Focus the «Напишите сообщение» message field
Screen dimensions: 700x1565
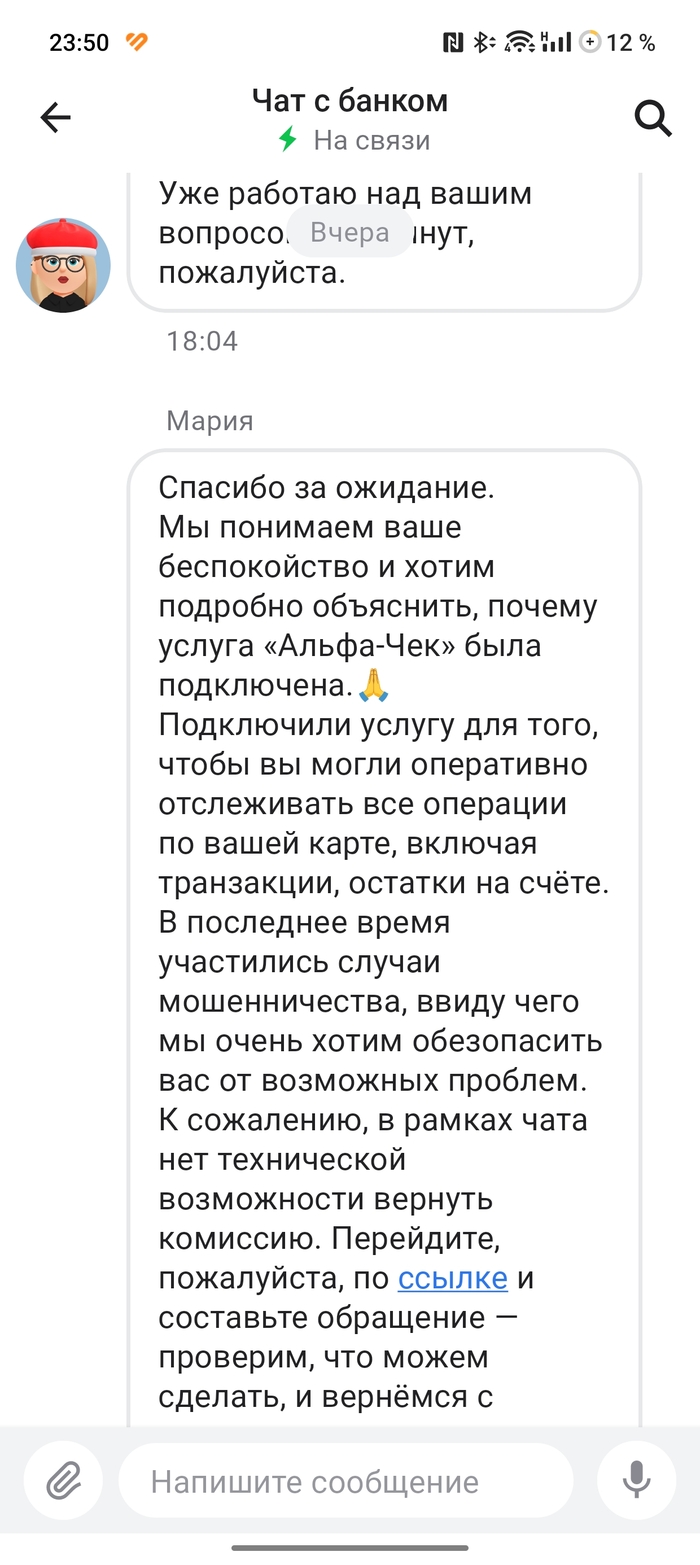click(x=345, y=1481)
